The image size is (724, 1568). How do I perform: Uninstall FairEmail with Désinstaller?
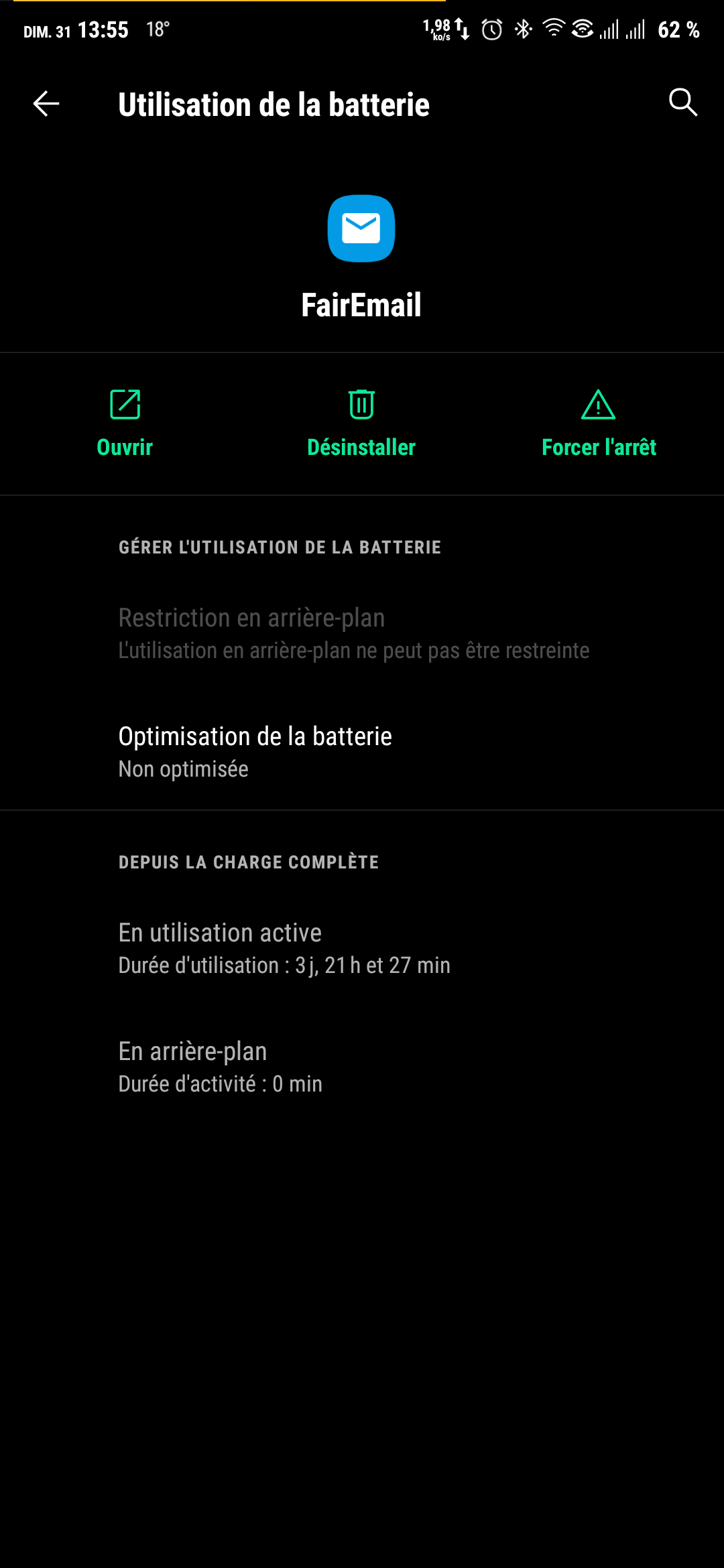point(361,423)
